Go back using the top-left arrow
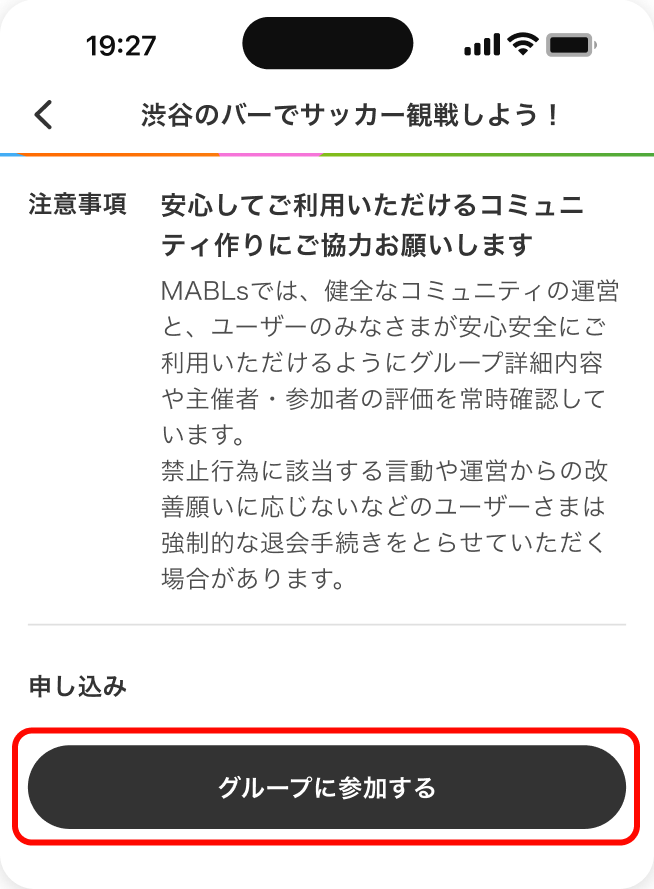654x889 pixels. pyautogui.click(x=43, y=114)
